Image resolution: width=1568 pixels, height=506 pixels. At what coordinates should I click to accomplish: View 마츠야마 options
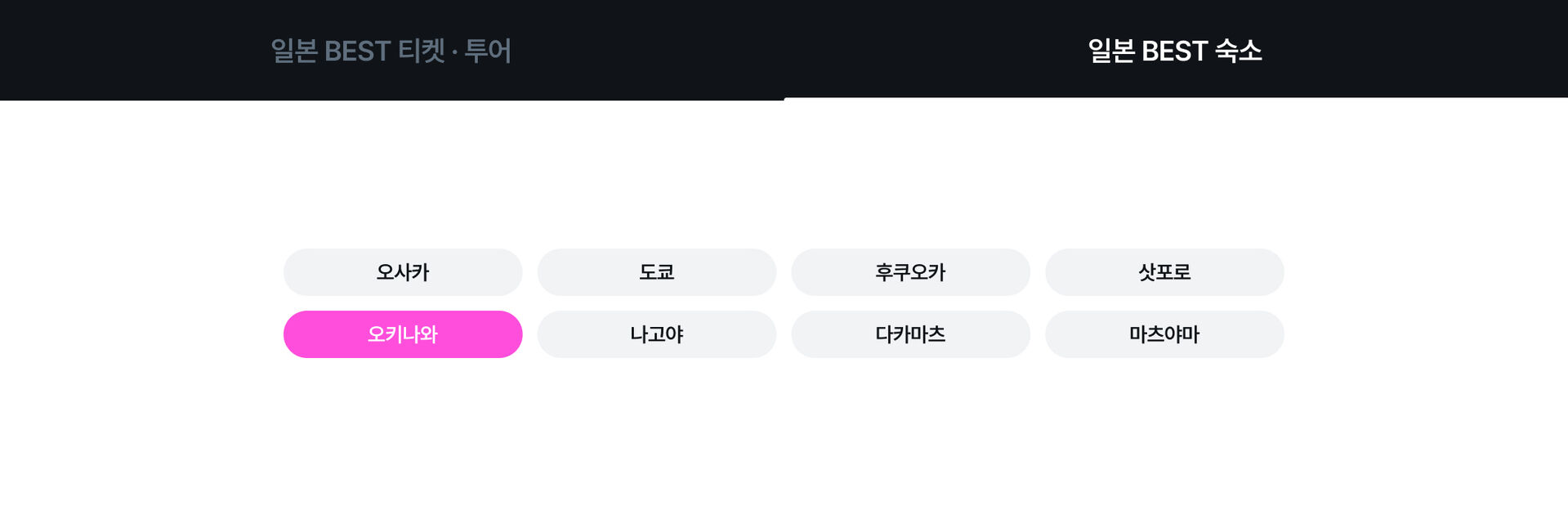[x=1164, y=334]
